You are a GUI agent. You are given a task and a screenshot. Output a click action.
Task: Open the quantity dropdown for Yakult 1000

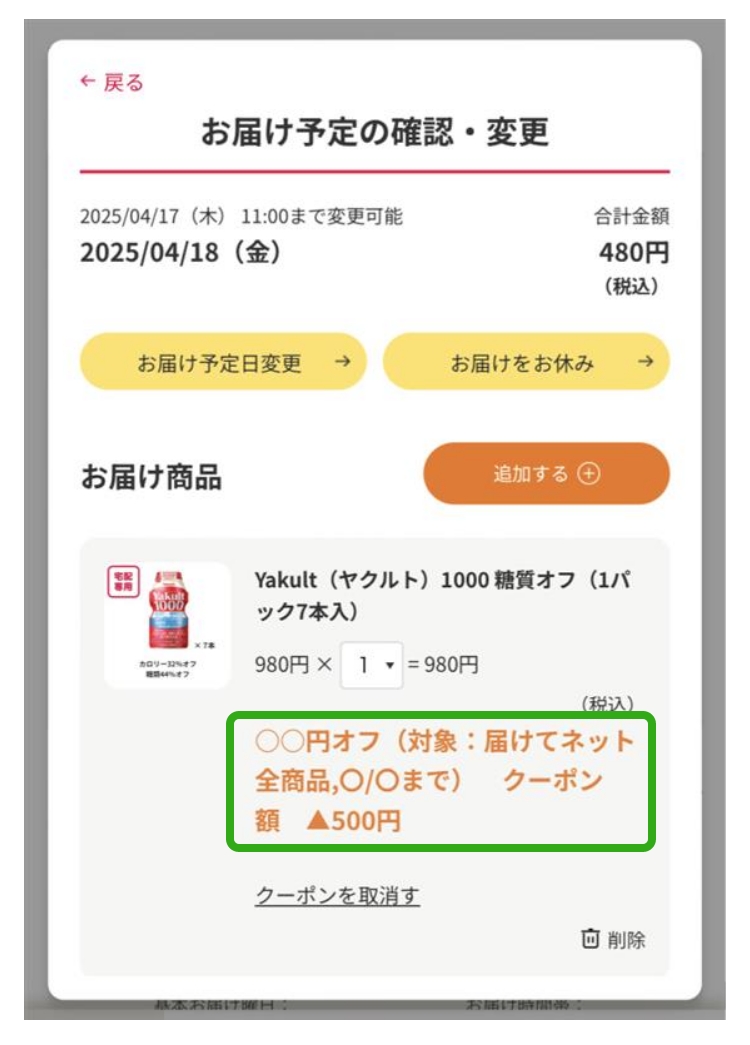(371, 665)
